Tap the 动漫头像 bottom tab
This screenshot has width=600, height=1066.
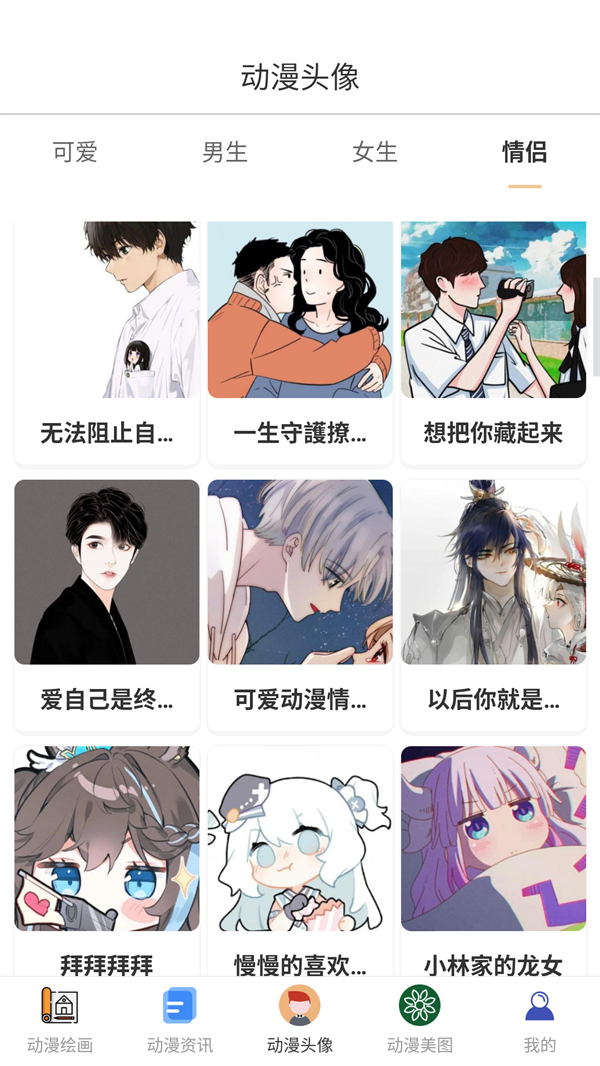point(300,1018)
